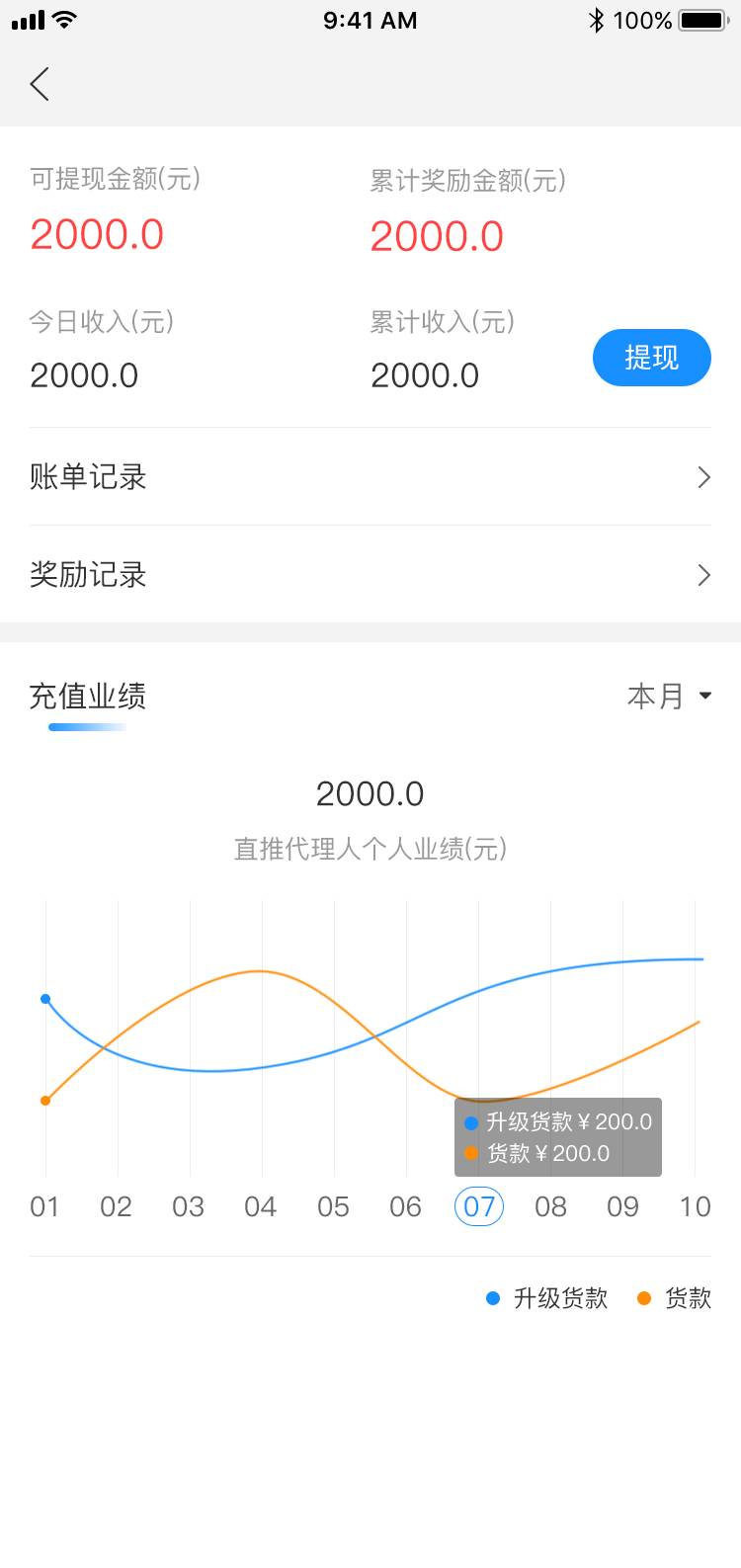
Task: Select day 01 on the chart axis
Action: pyautogui.click(x=44, y=1206)
